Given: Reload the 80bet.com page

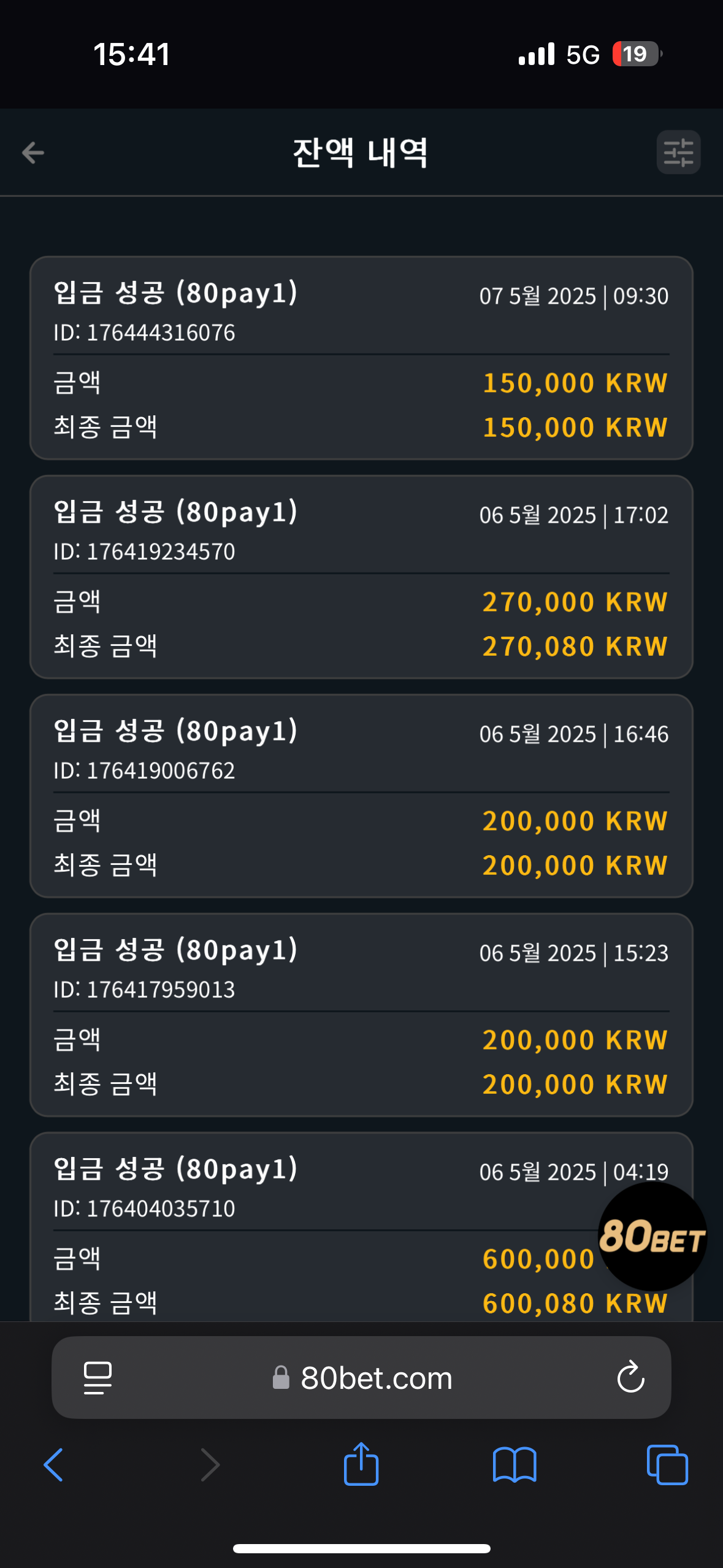Looking at the screenshot, I should click(630, 1377).
